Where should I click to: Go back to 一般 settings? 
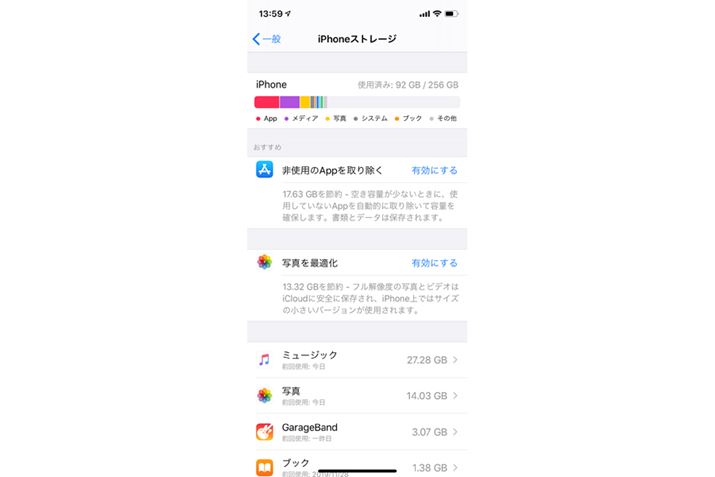tap(267, 39)
